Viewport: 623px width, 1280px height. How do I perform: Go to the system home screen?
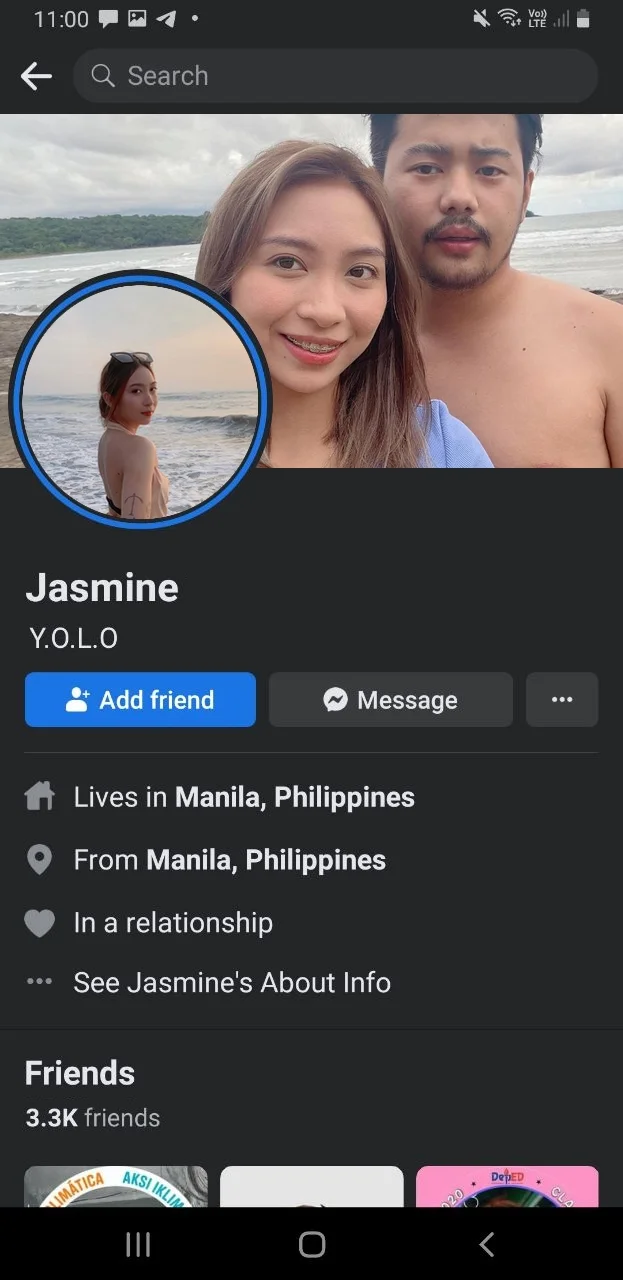click(312, 1244)
